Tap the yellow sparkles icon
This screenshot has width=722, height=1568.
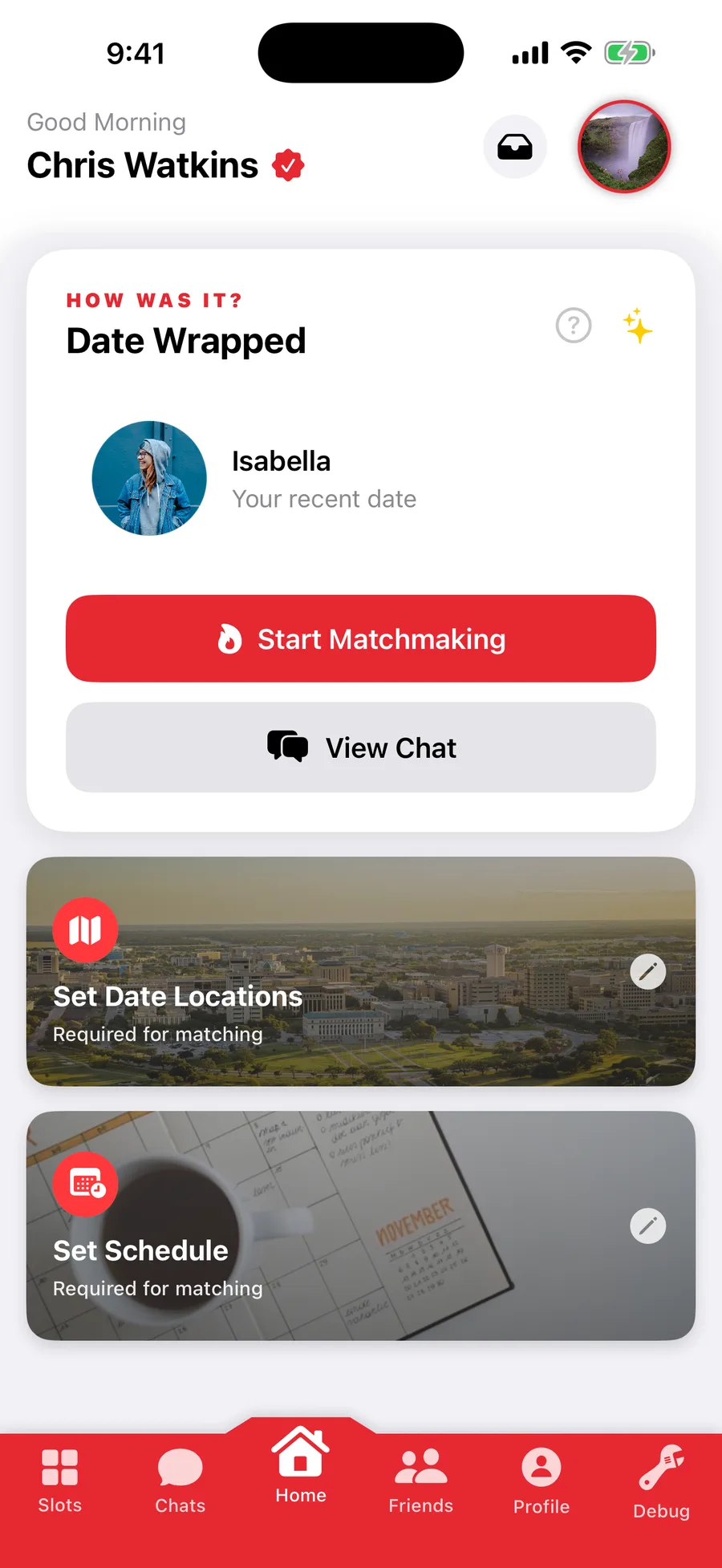pyautogui.click(x=638, y=326)
